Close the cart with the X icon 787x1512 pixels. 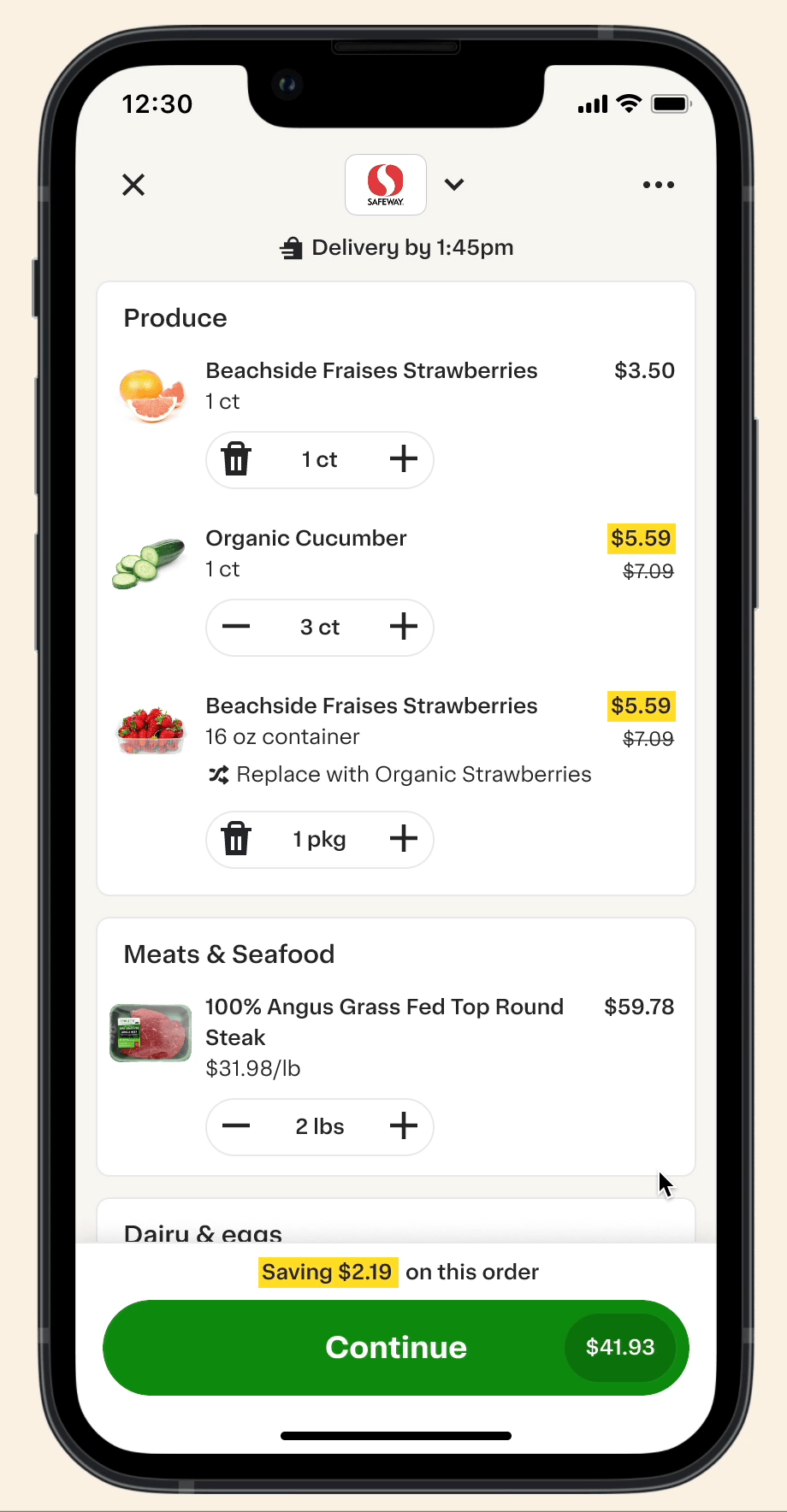pyautogui.click(x=133, y=185)
